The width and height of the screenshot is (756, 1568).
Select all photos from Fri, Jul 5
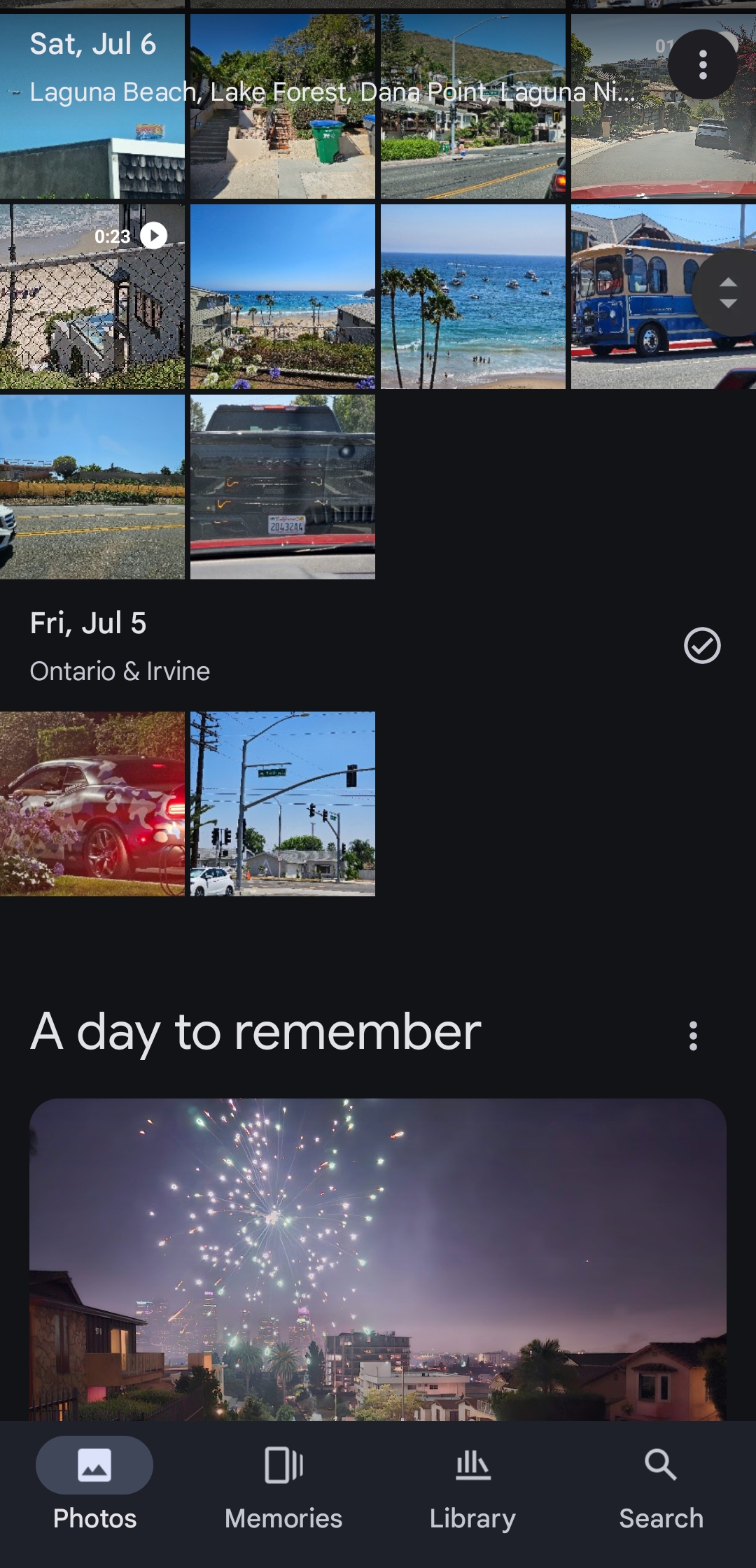click(x=701, y=645)
